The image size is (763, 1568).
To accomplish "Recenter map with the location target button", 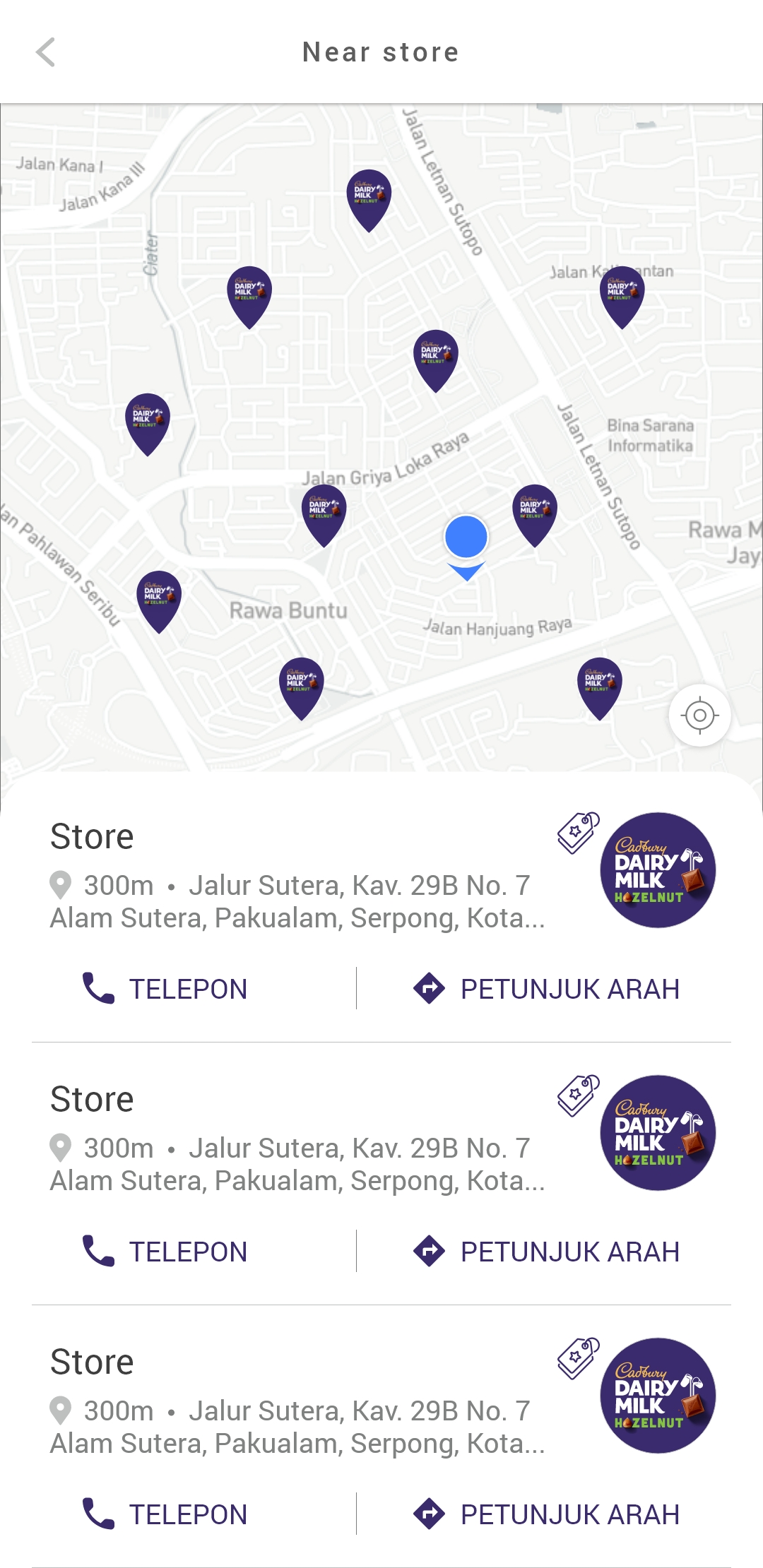I will click(699, 715).
